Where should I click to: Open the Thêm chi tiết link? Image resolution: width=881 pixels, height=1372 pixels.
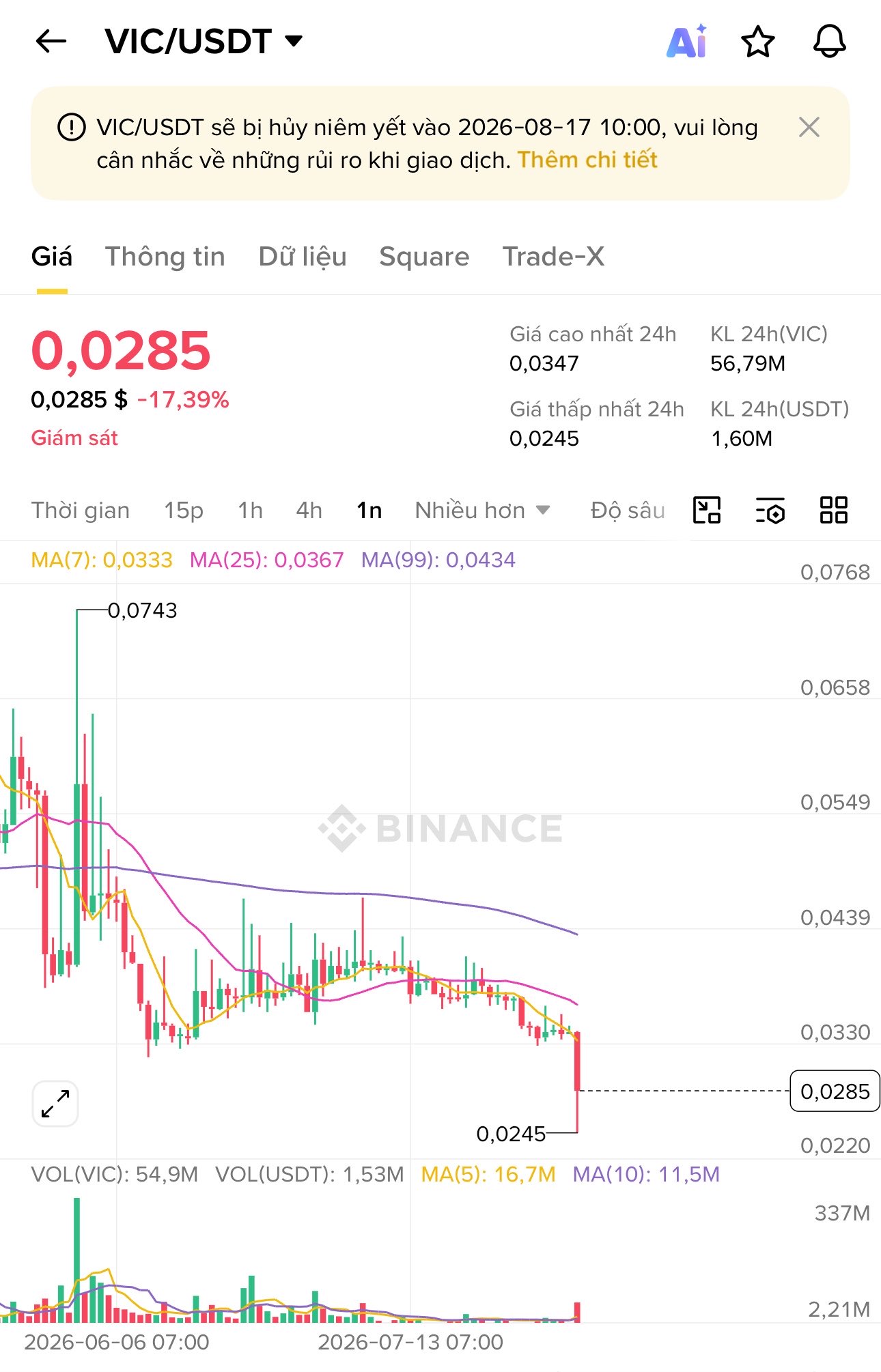tap(587, 160)
